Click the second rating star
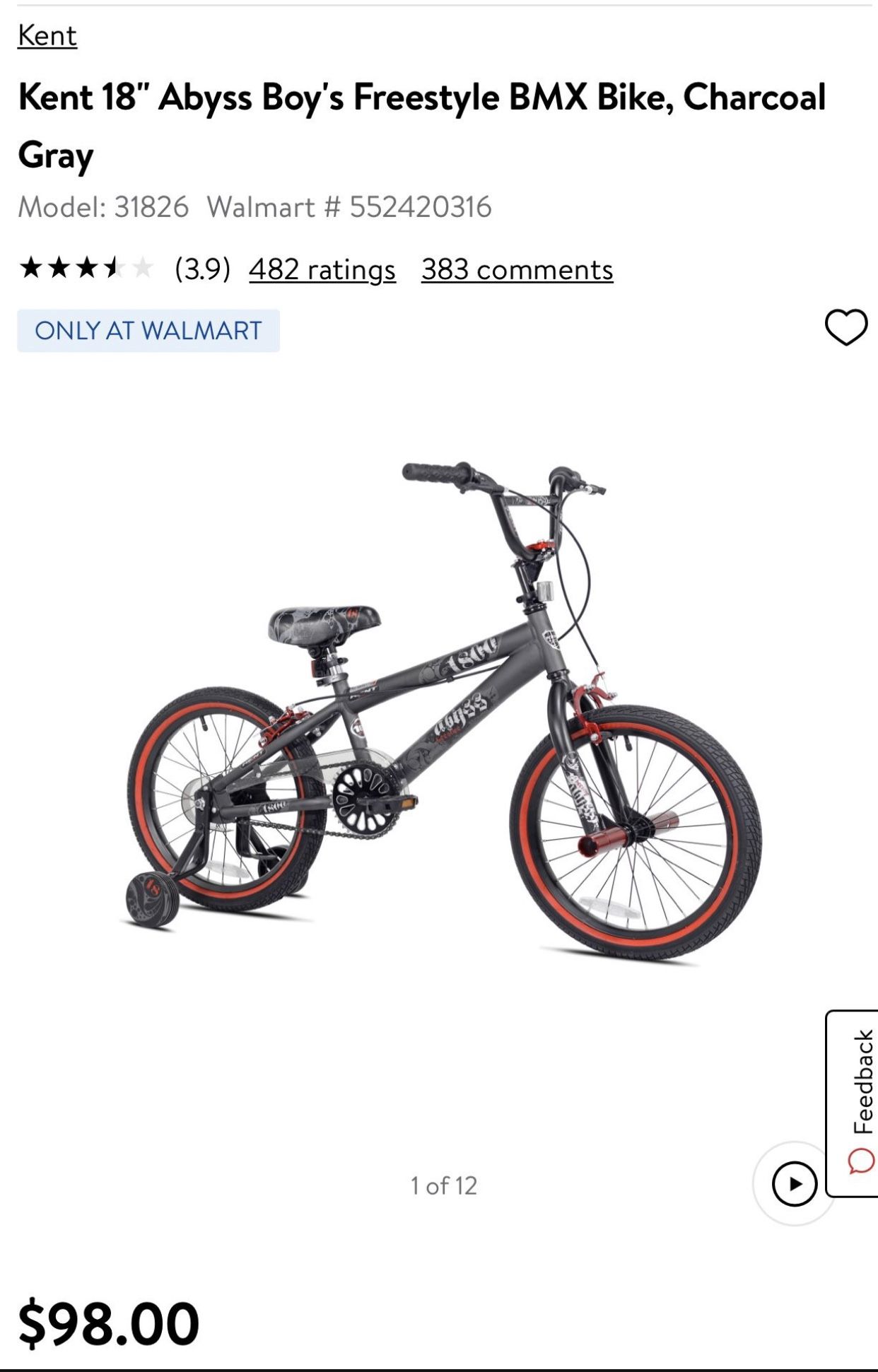This screenshot has width=878, height=1372. (58, 269)
